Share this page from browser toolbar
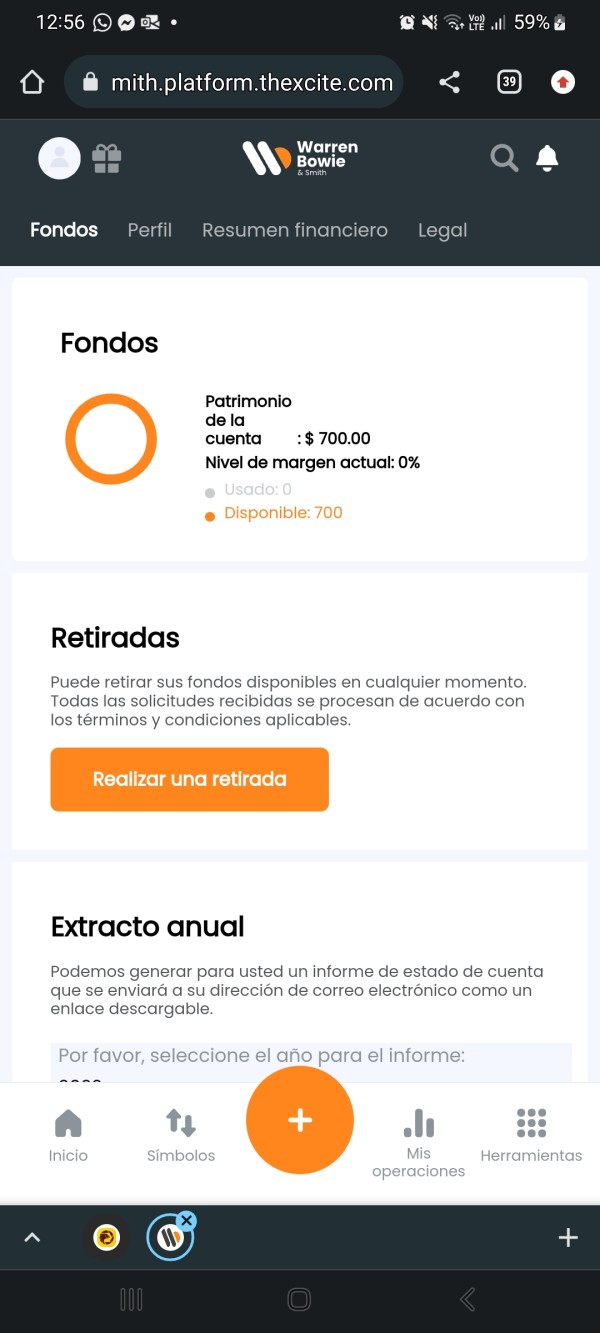This screenshot has width=600, height=1333. pos(450,82)
